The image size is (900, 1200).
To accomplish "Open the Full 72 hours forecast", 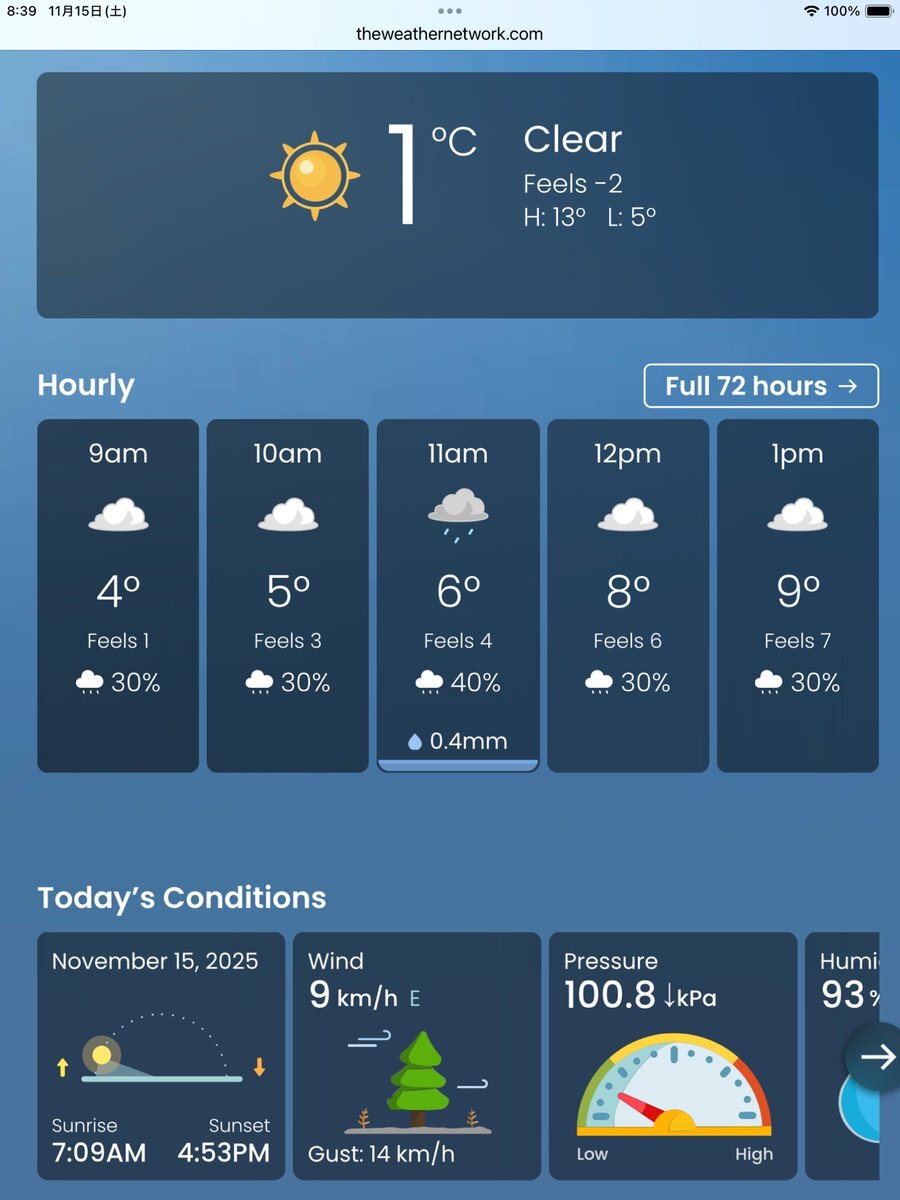I will (x=760, y=386).
